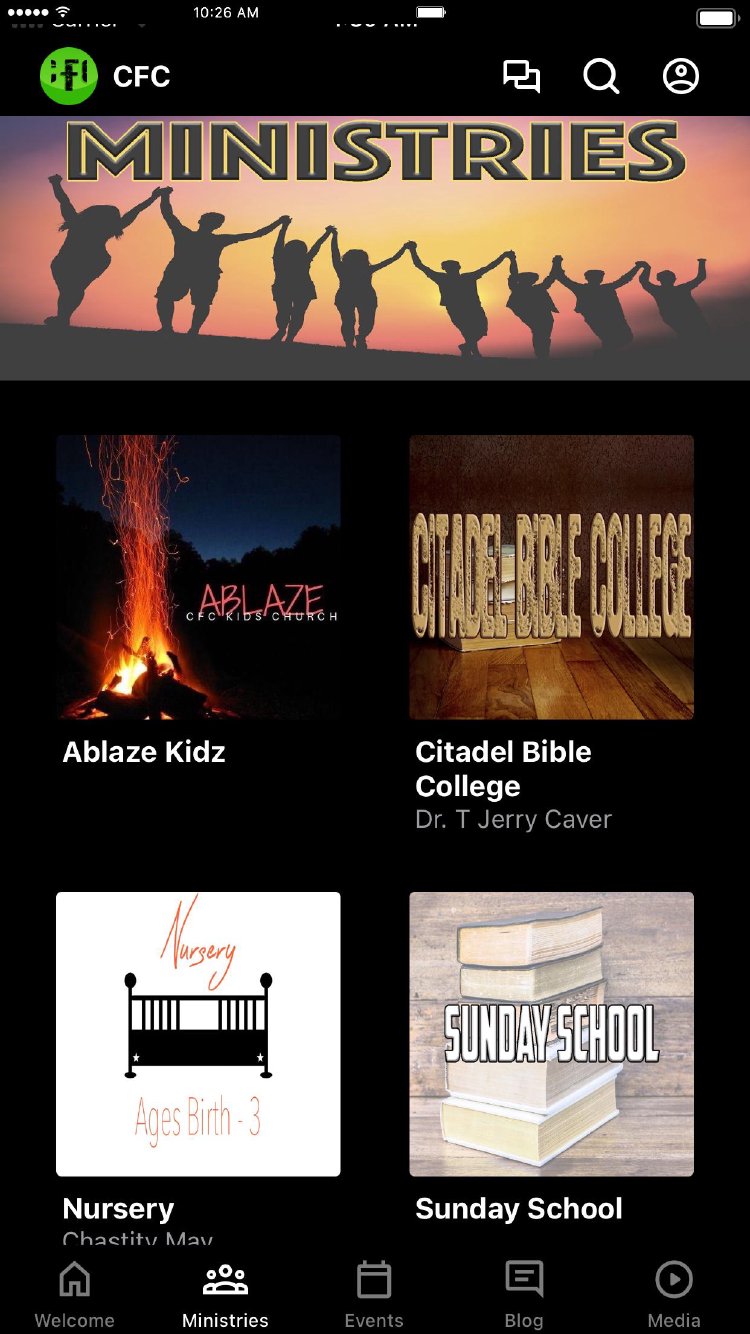Viewport: 750px width, 1334px height.
Task: Switch to the Welcome tab
Action: click(75, 1293)
